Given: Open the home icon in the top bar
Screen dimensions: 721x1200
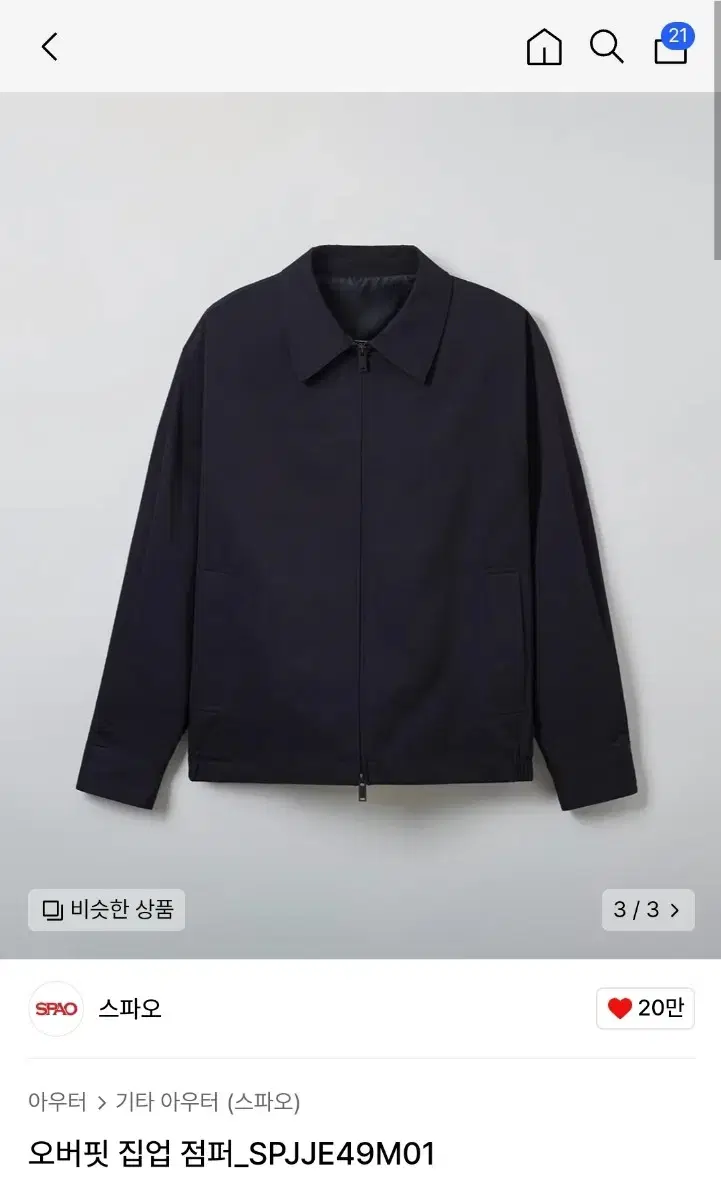Looking at the screenshot, I should 544,47.
